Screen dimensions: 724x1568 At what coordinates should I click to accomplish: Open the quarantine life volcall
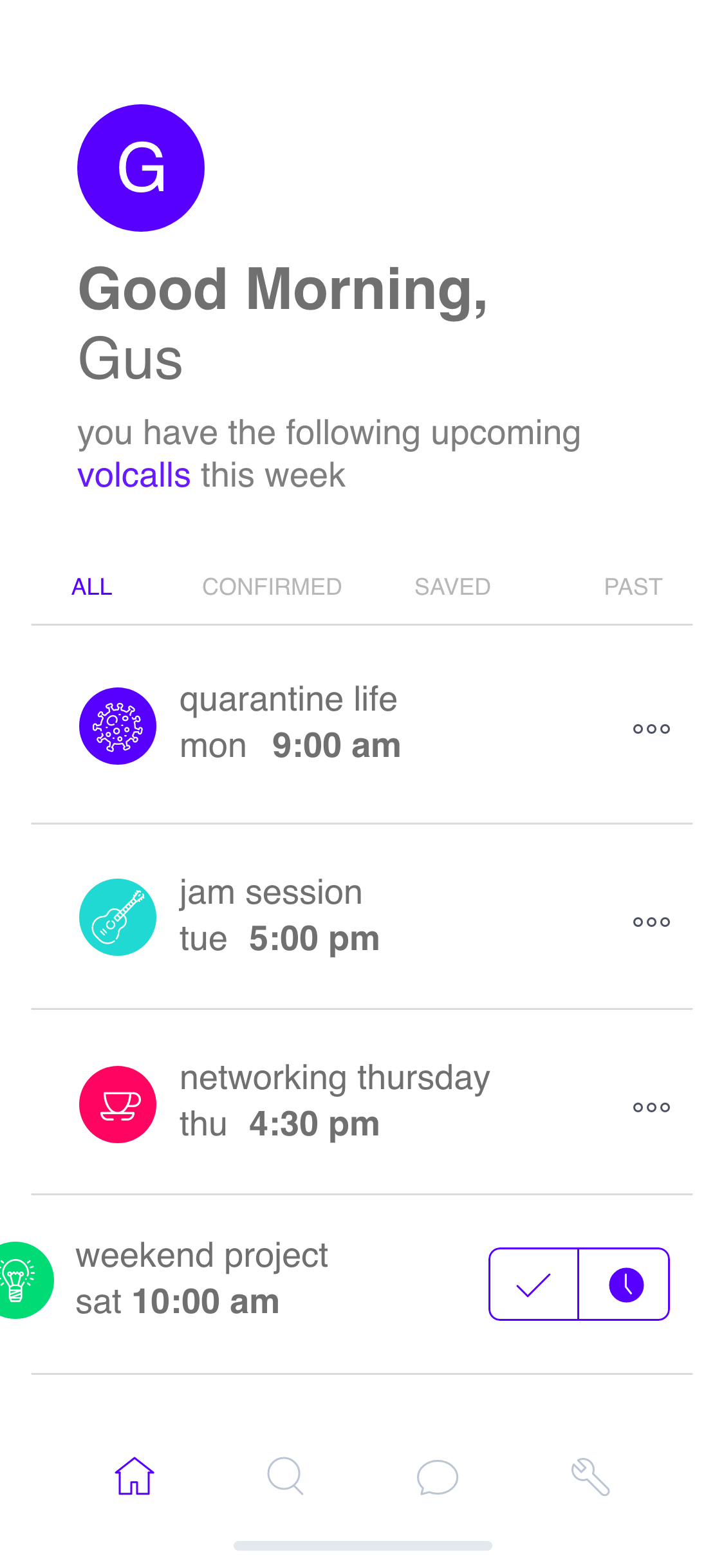(362, 725)
